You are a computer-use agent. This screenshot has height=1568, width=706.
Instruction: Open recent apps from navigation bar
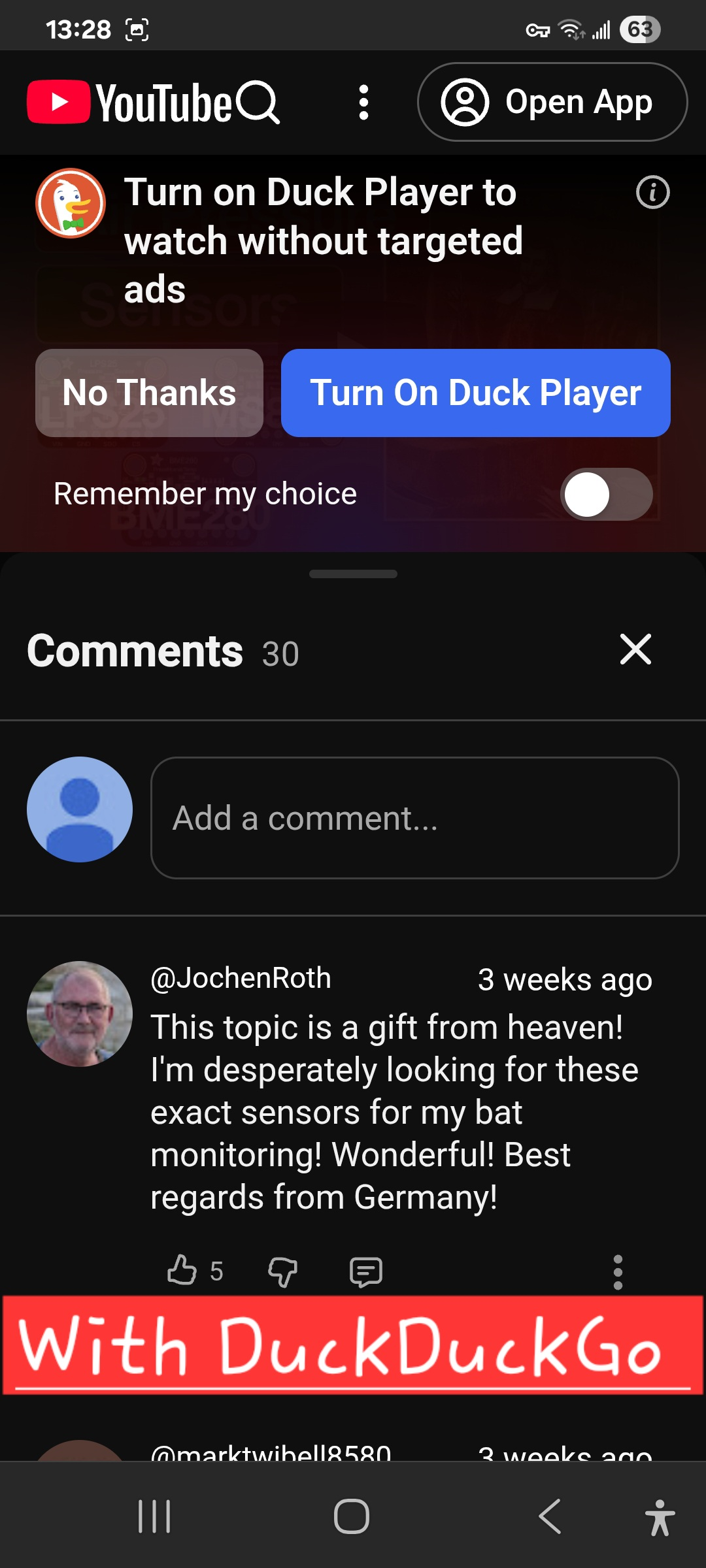coord(154,1516)
